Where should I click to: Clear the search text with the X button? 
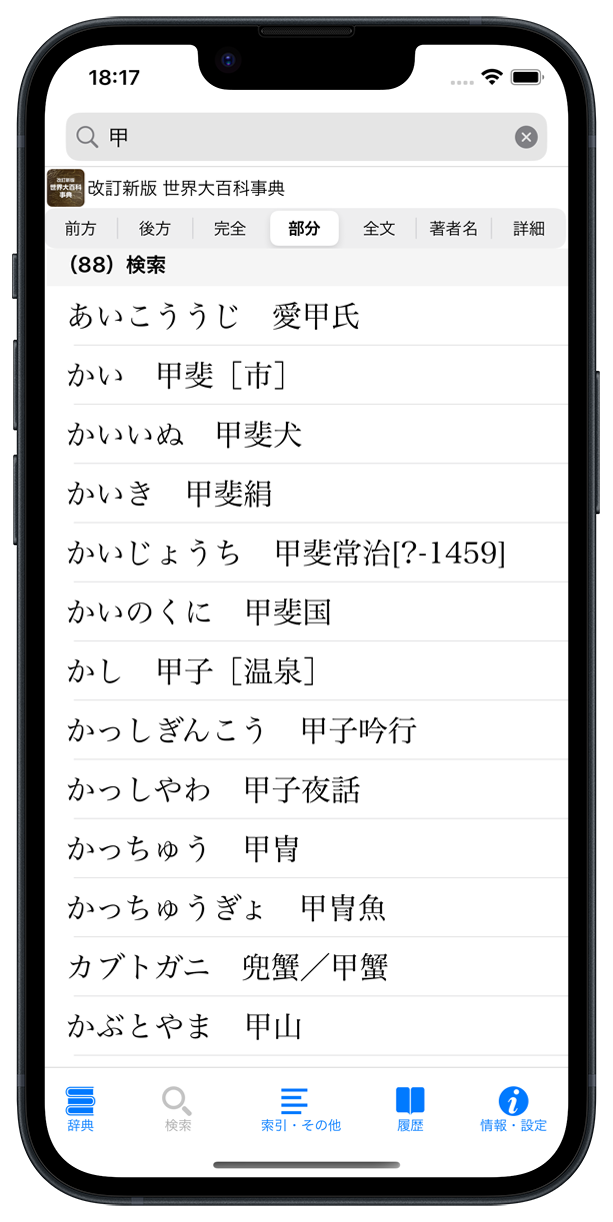(526, 137)
